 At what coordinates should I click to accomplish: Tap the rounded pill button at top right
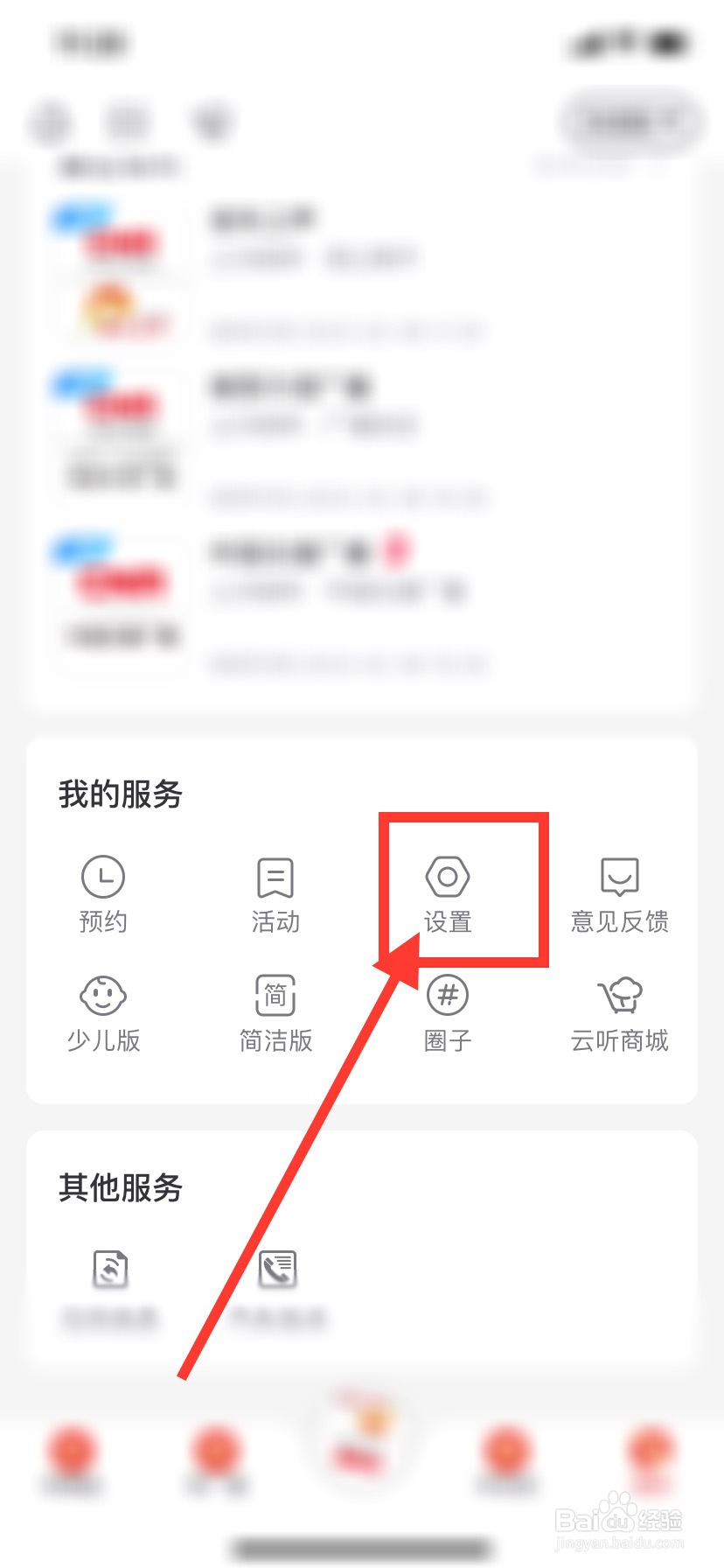coord(628,124)
